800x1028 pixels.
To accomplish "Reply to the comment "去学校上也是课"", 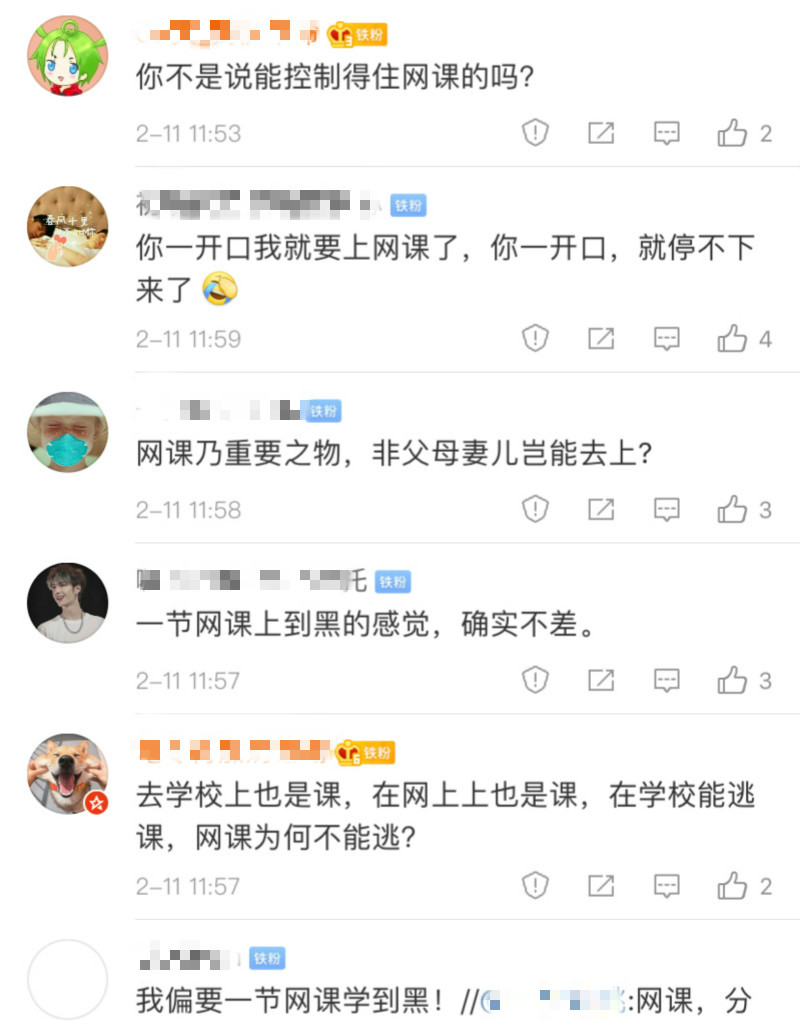I will coord(667,886).
